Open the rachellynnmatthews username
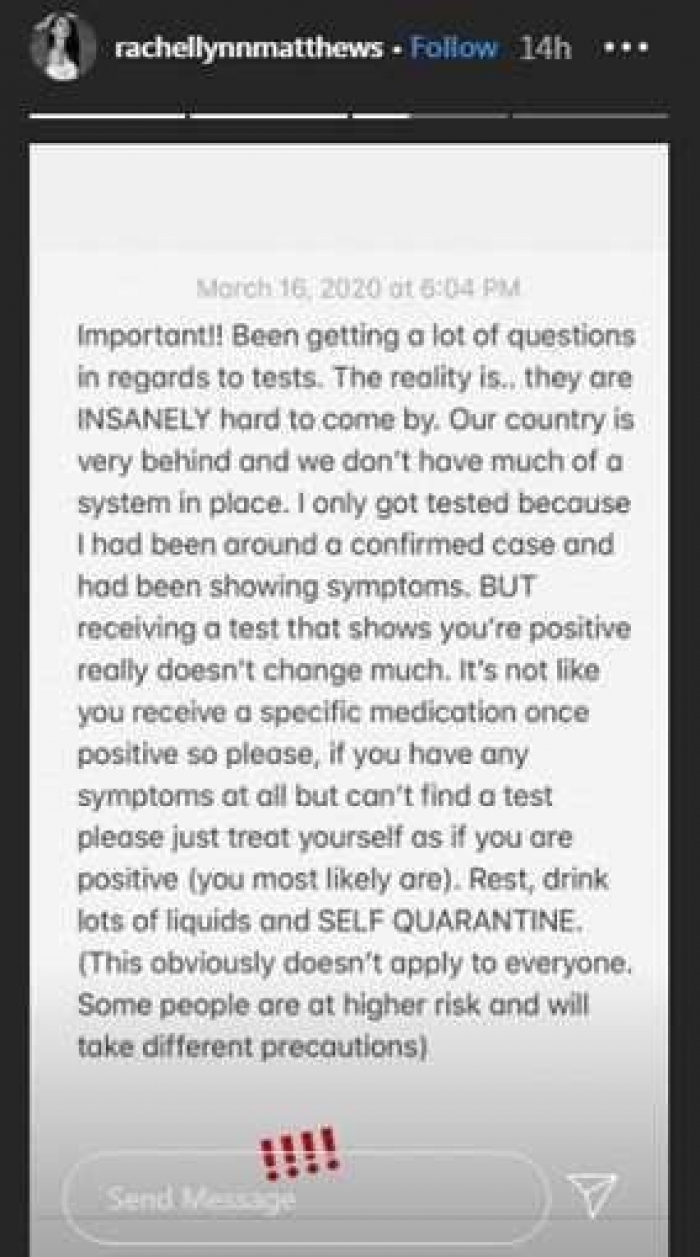The height and width of the screenshot is (1257, 700). pyautogui.click(x=249, y=48)
